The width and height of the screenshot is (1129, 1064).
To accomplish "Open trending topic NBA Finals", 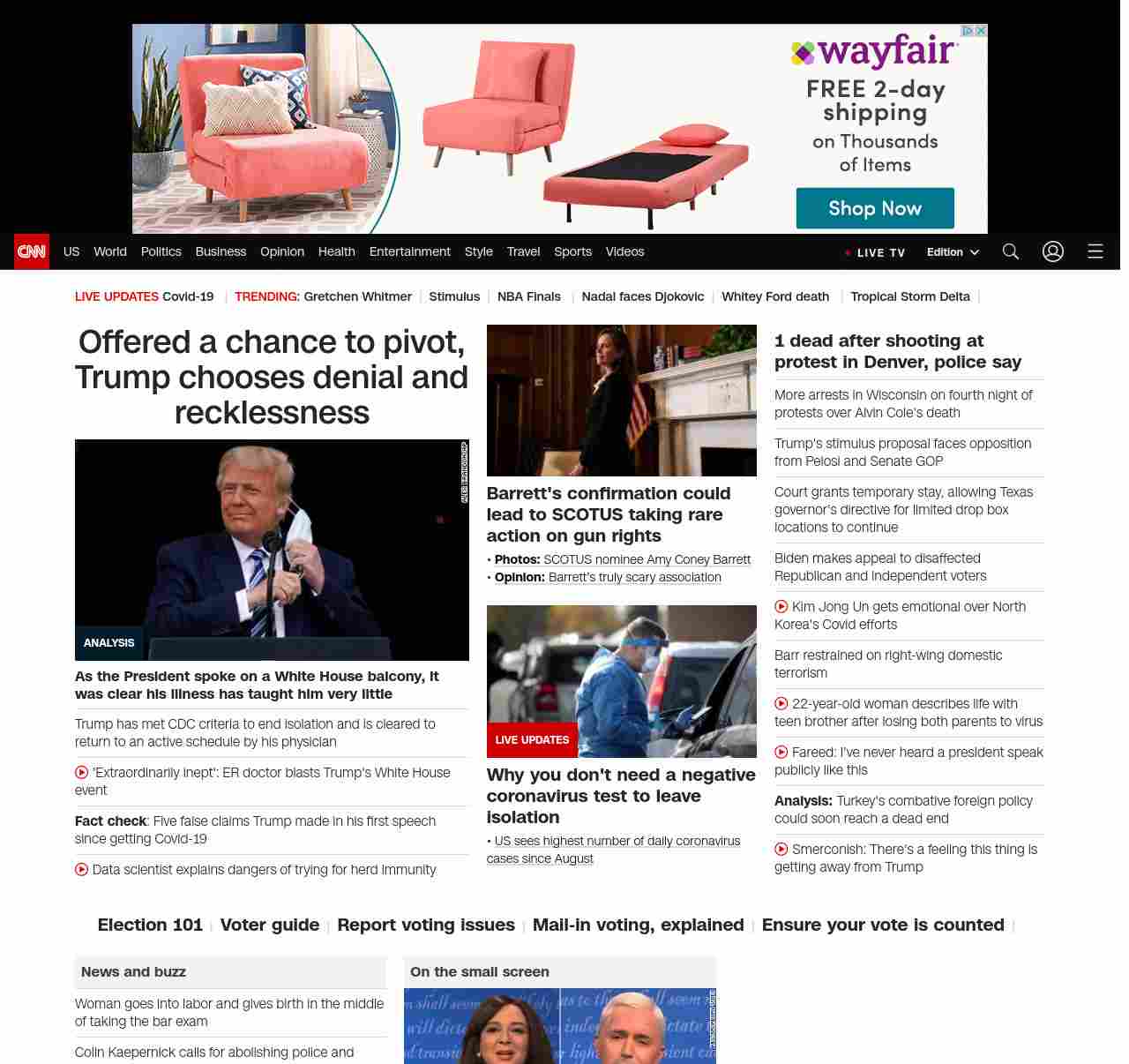I will click(x=528, y=296).
